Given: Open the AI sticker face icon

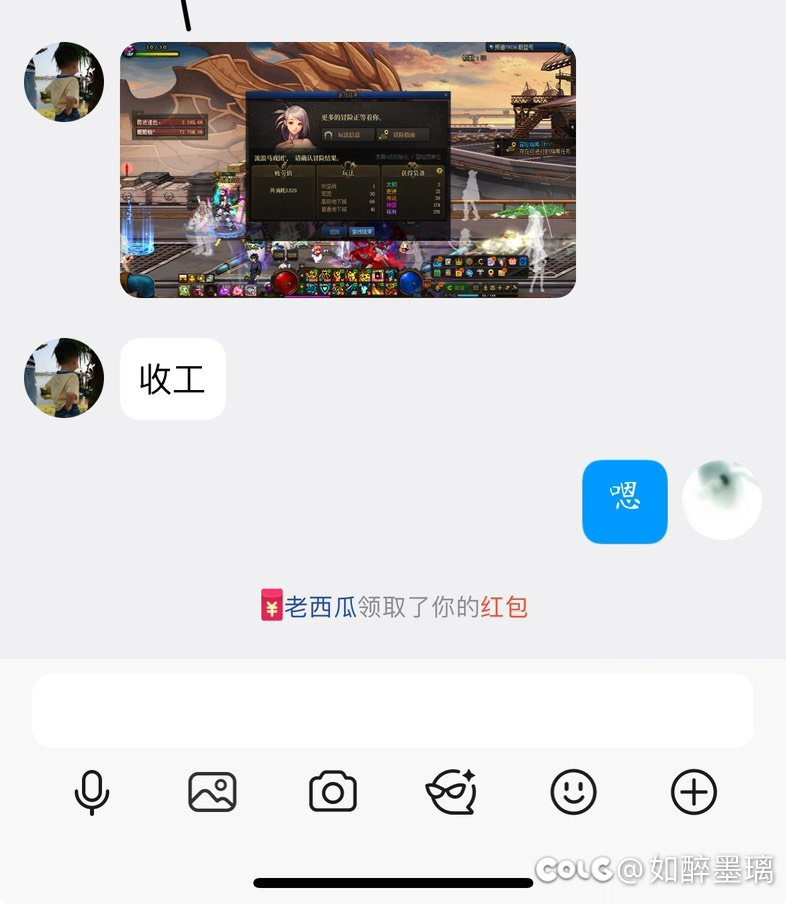Looking at the screenshot, I should point(451,793).
